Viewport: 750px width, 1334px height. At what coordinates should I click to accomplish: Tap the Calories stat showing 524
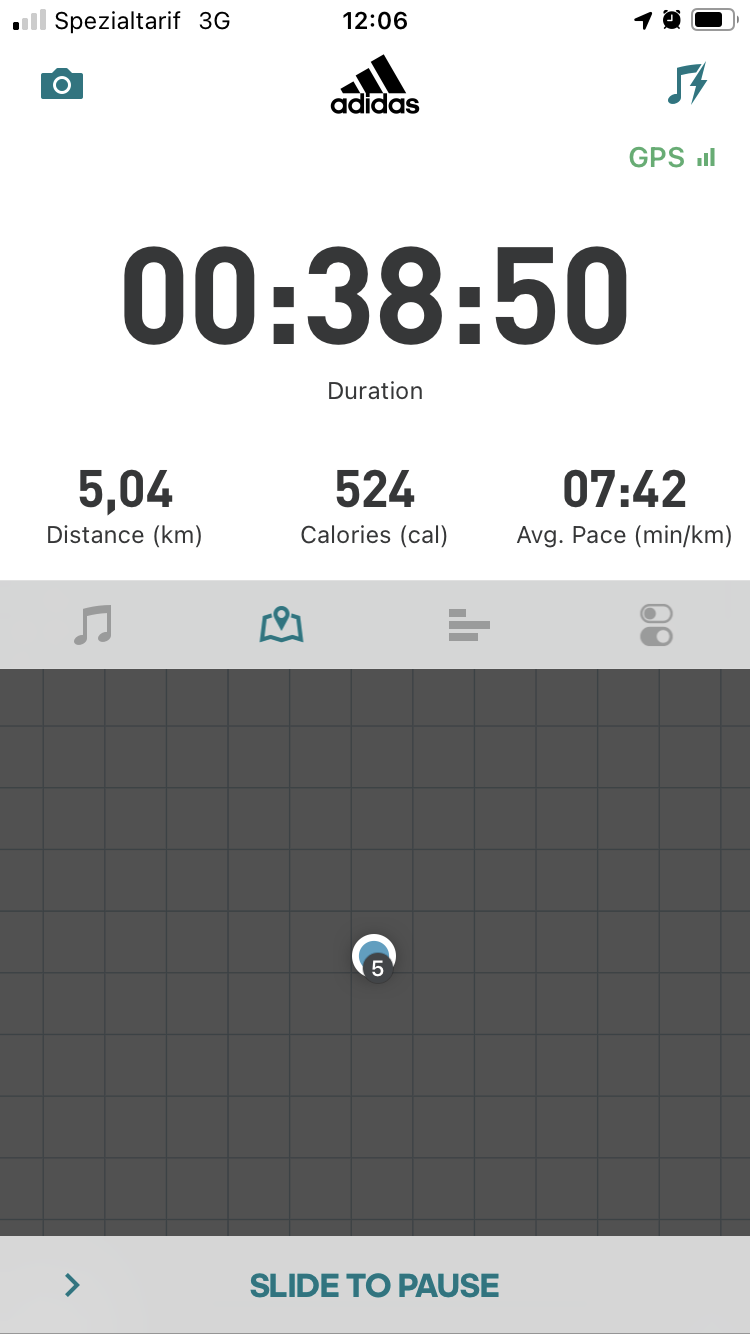click(x=374, y=505)
